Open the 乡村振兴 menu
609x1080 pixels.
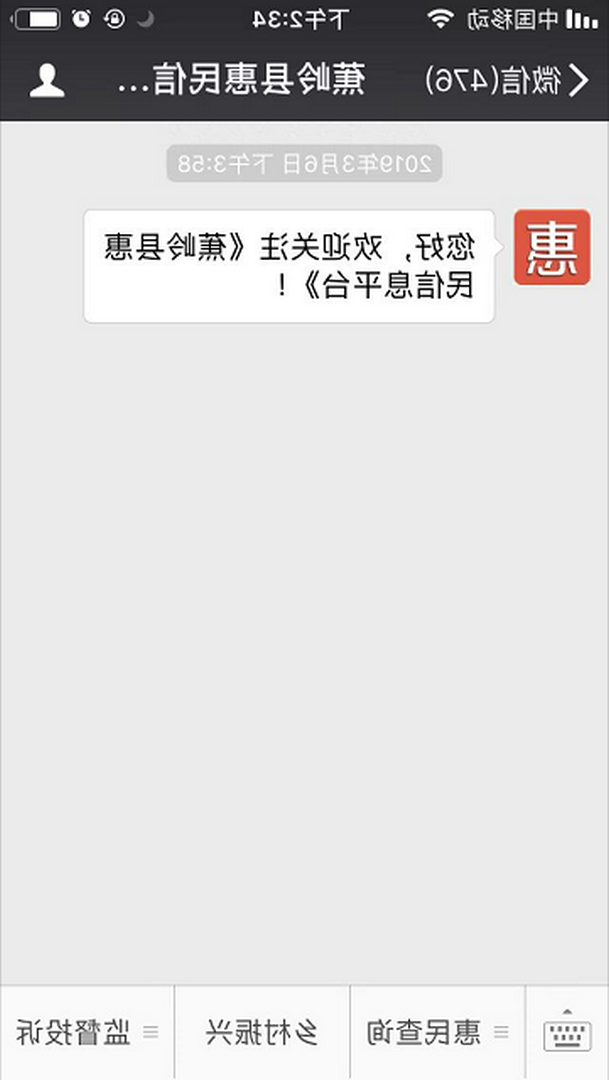pyautogui.click(x=262, y=1032)
